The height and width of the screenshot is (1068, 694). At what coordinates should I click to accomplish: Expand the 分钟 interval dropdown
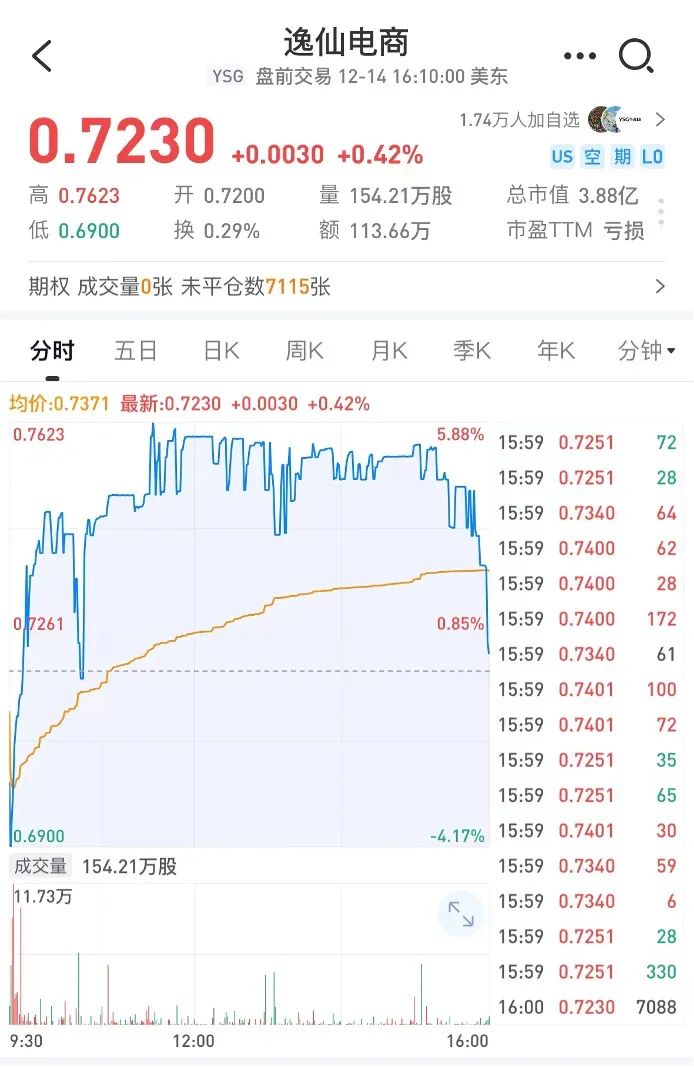click(646, 351)
